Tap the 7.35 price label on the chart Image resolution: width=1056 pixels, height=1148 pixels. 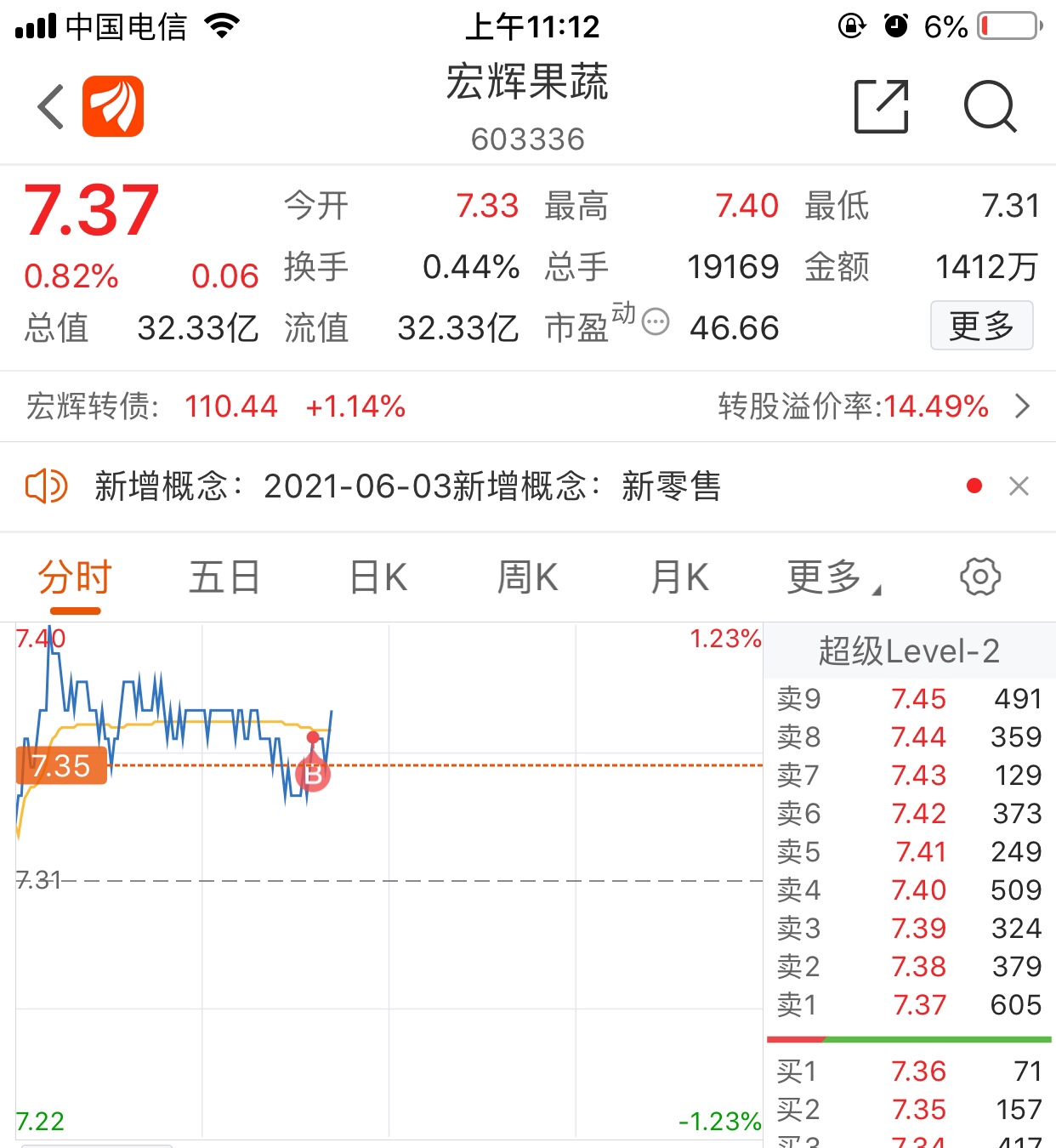[62, 766]
